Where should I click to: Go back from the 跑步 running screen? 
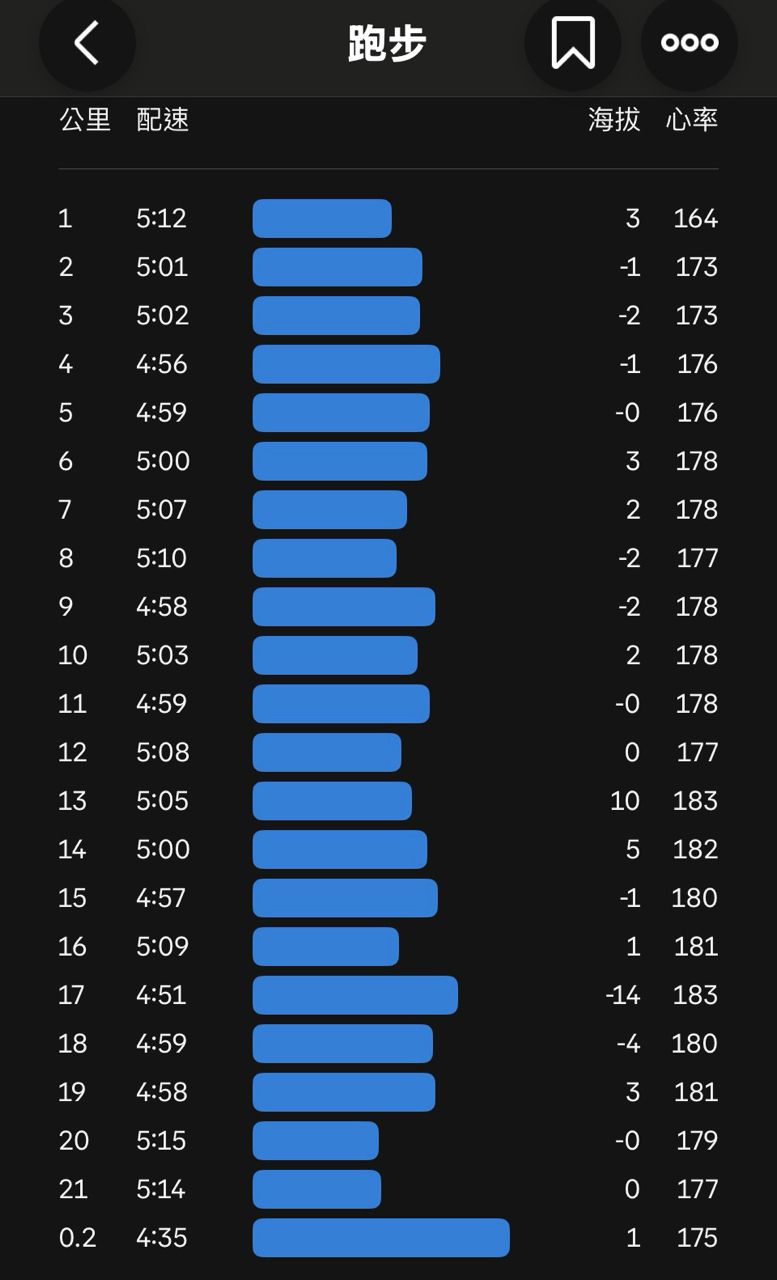[x=87, y=43]
